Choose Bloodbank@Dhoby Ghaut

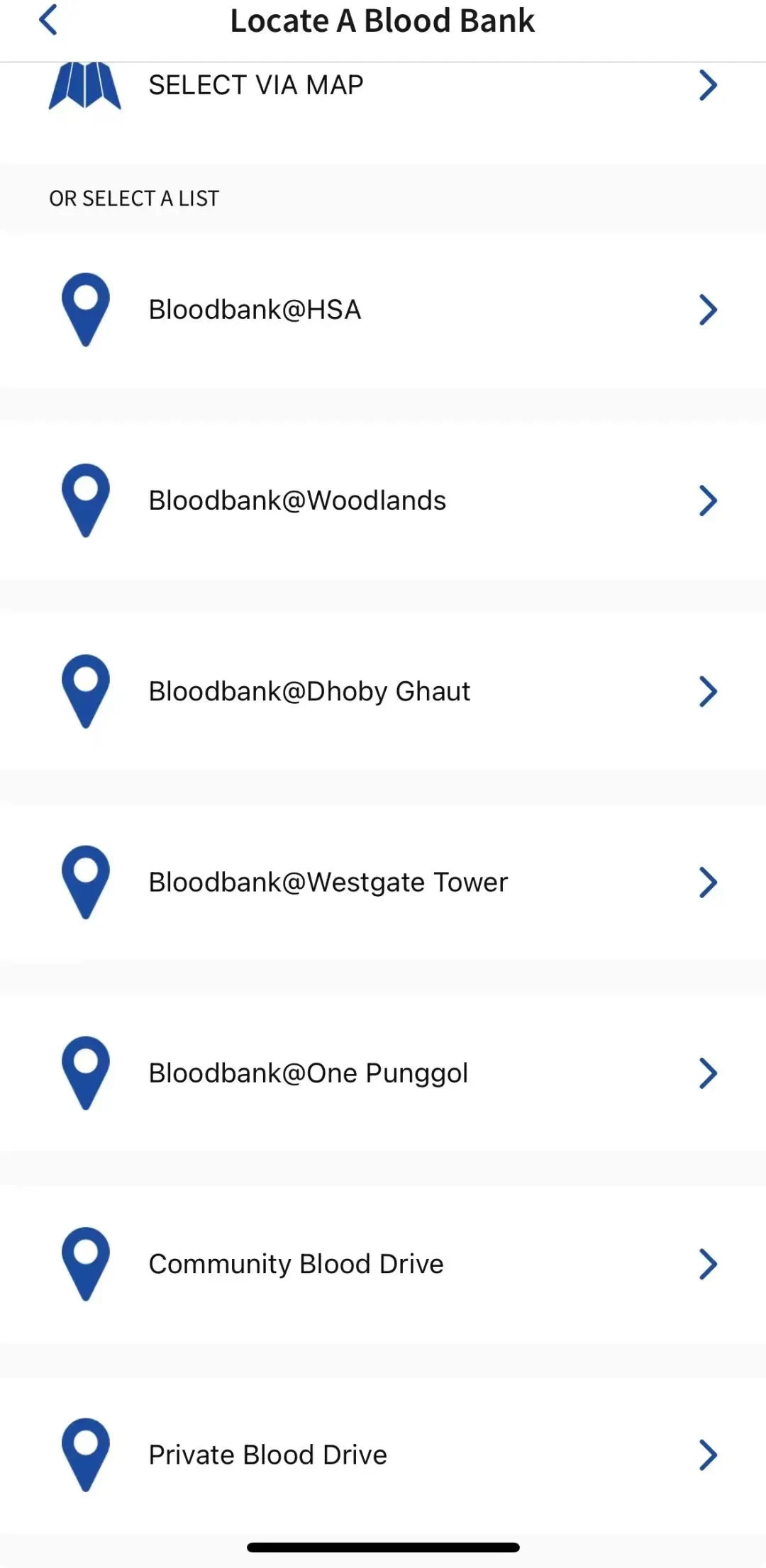383,691
